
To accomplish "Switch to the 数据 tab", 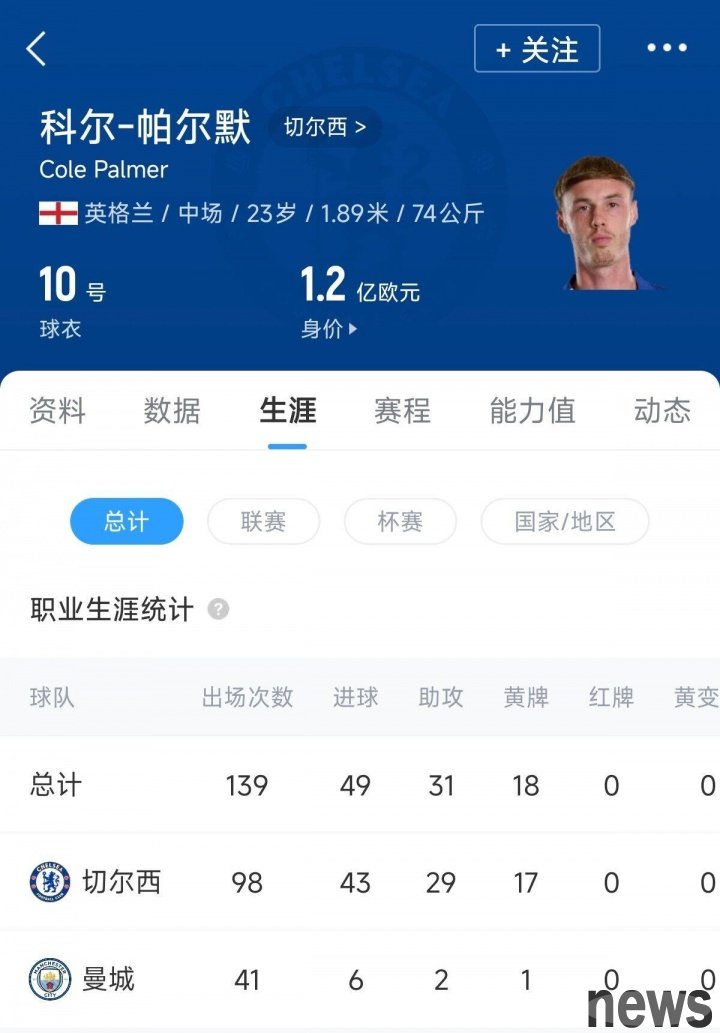I will coord(172,410).
